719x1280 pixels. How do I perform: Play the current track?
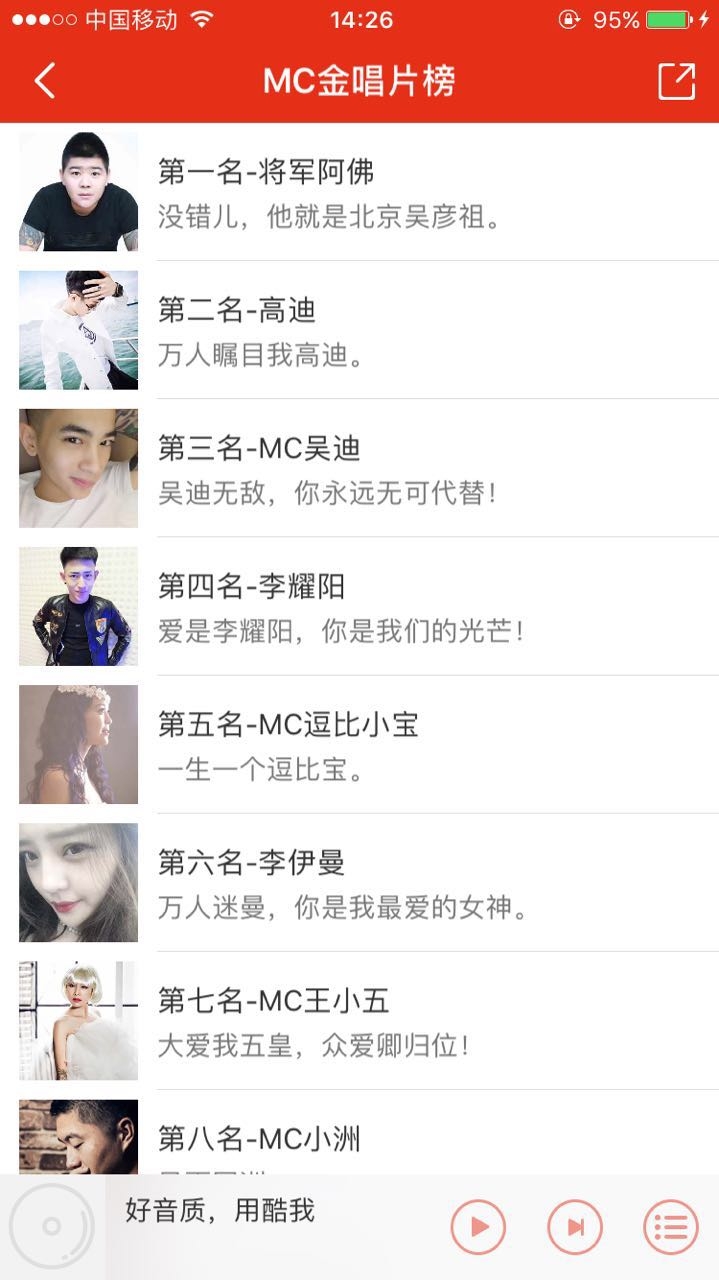(478, 1226)
